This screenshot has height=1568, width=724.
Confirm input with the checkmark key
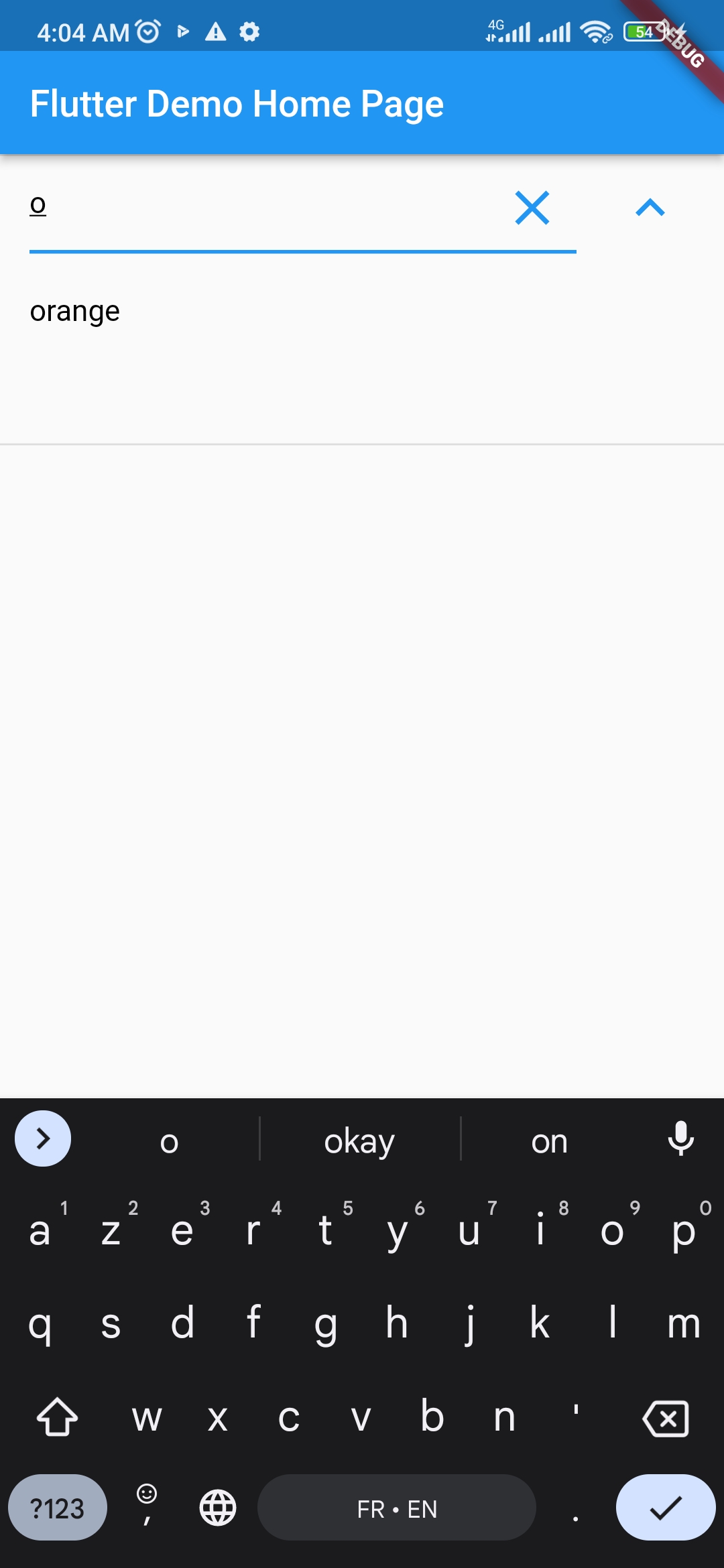click(x=665, y=1508)
